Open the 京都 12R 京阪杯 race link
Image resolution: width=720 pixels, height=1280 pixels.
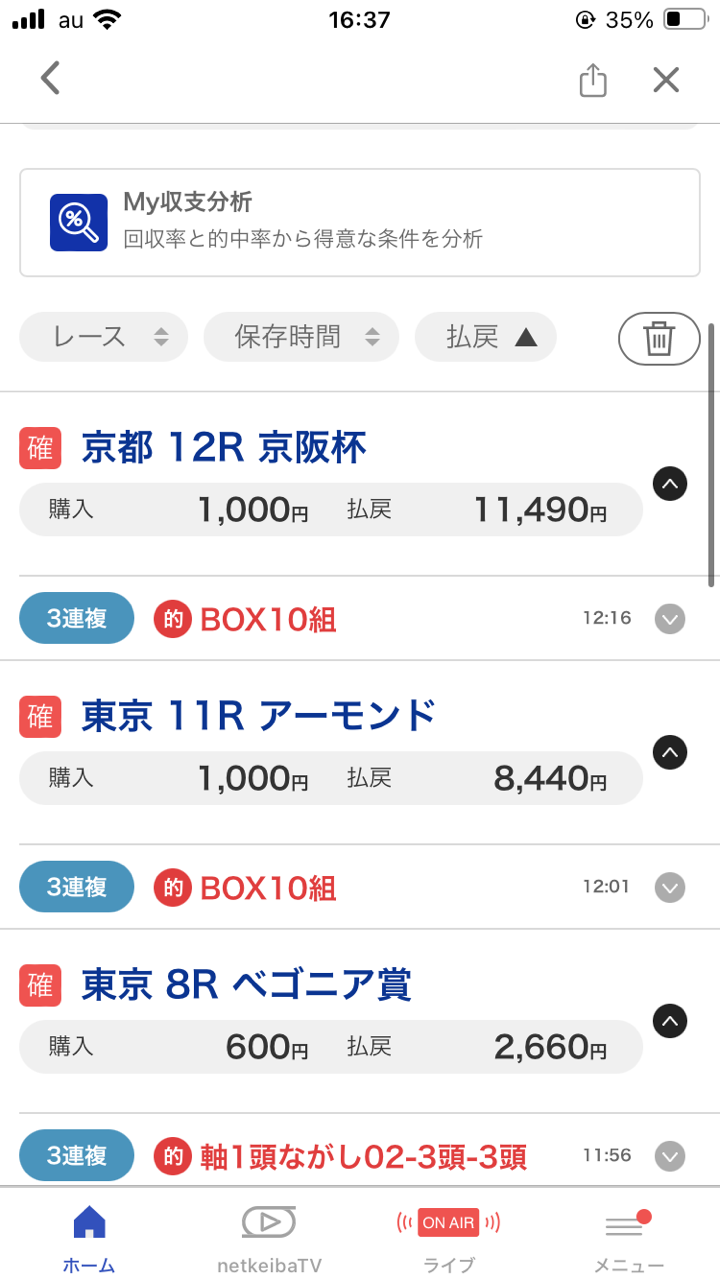coord(224,448)
